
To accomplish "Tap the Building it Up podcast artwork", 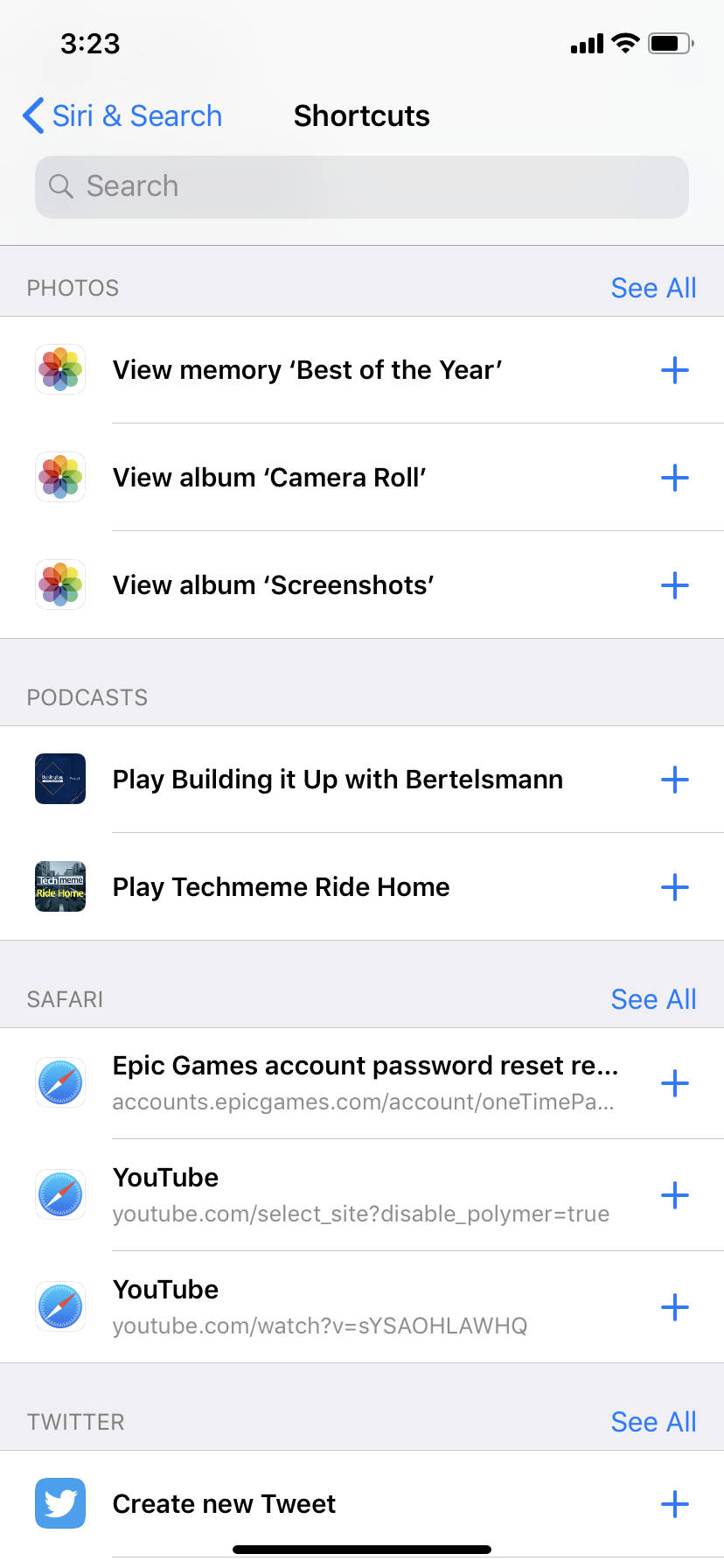I will (59, 779).
